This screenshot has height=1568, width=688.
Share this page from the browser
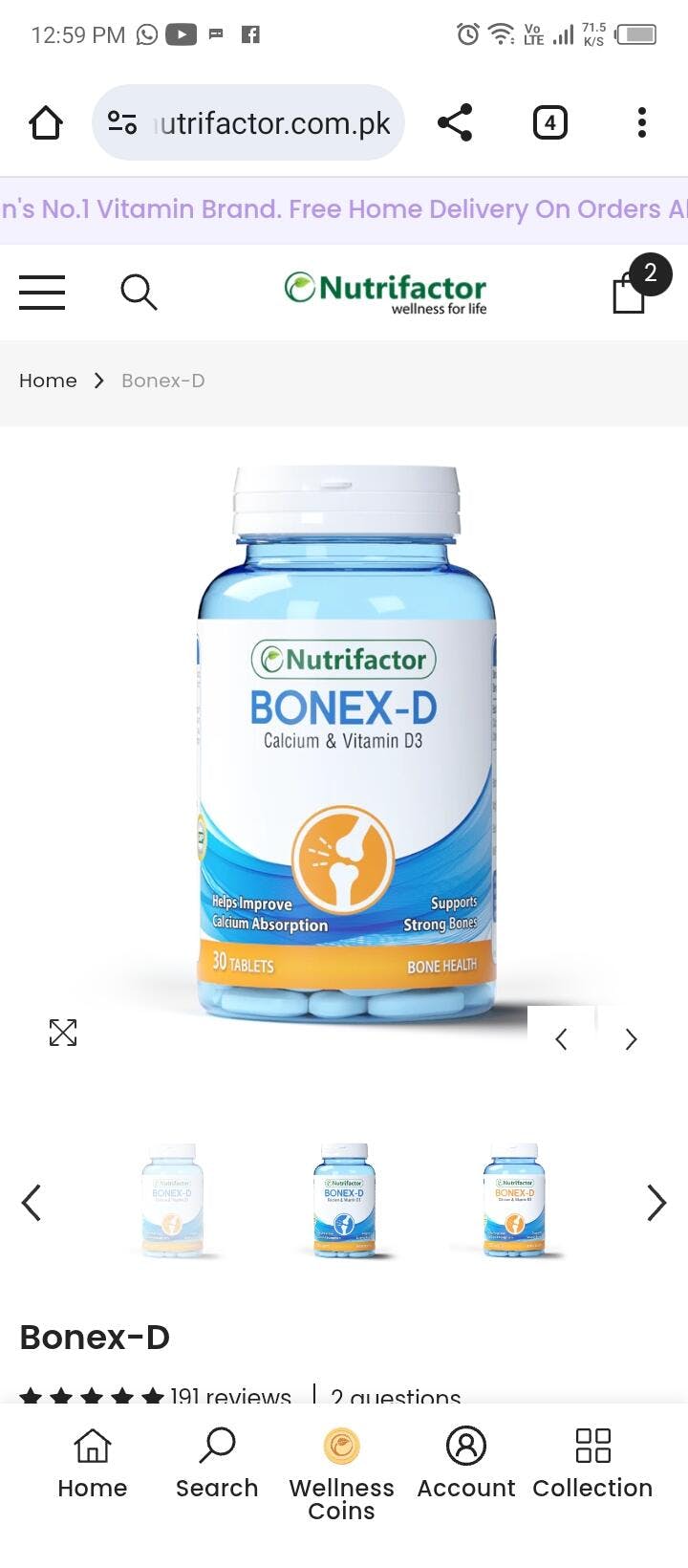point(455,123)
